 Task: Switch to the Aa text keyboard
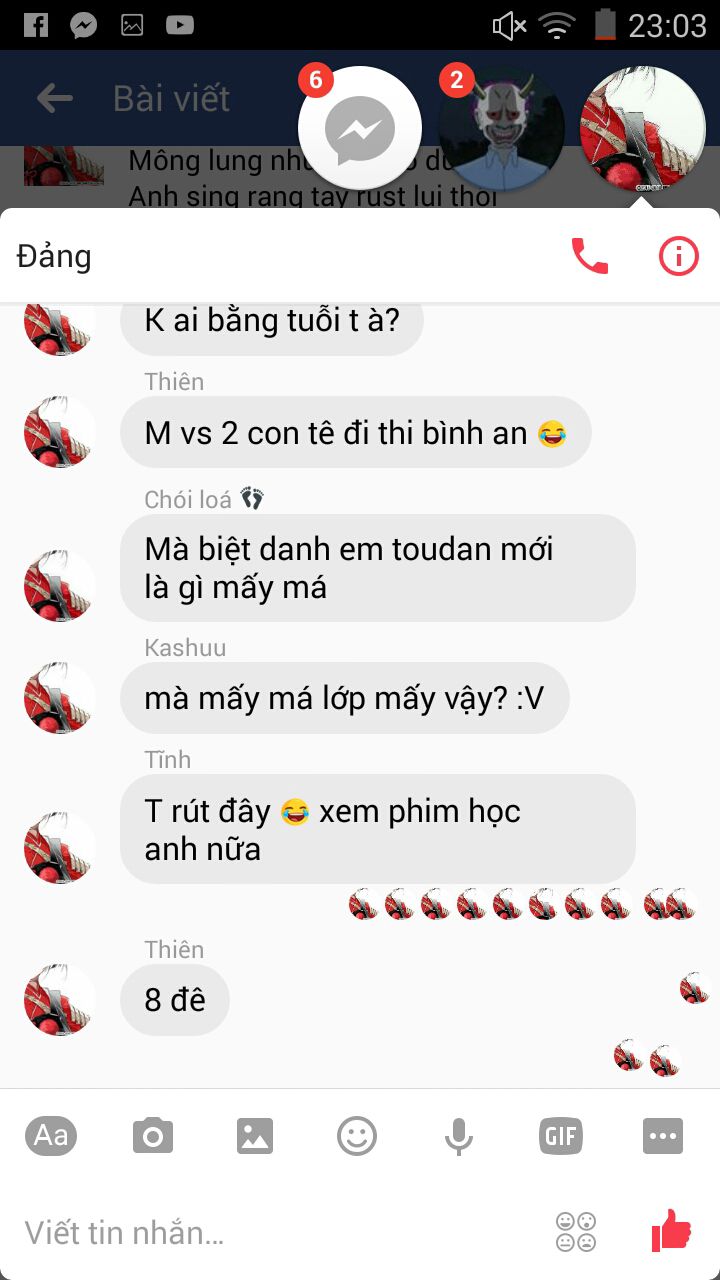point(50,1136)
